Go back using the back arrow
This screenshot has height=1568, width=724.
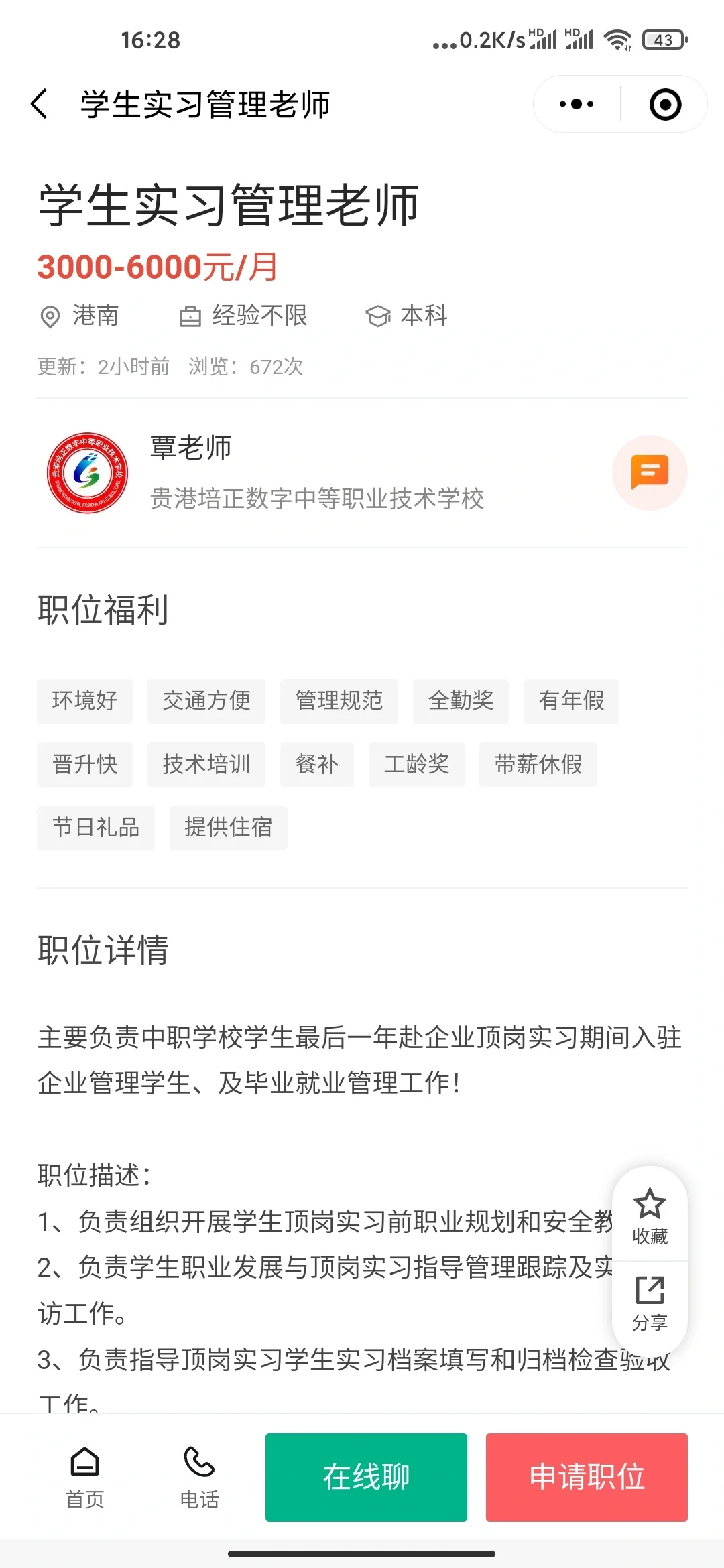click(40, 105)
